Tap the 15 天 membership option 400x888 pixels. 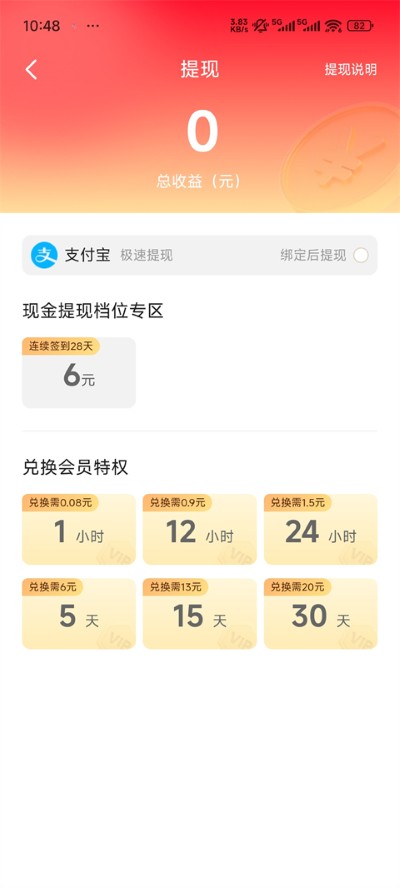(x=199, y=614)
